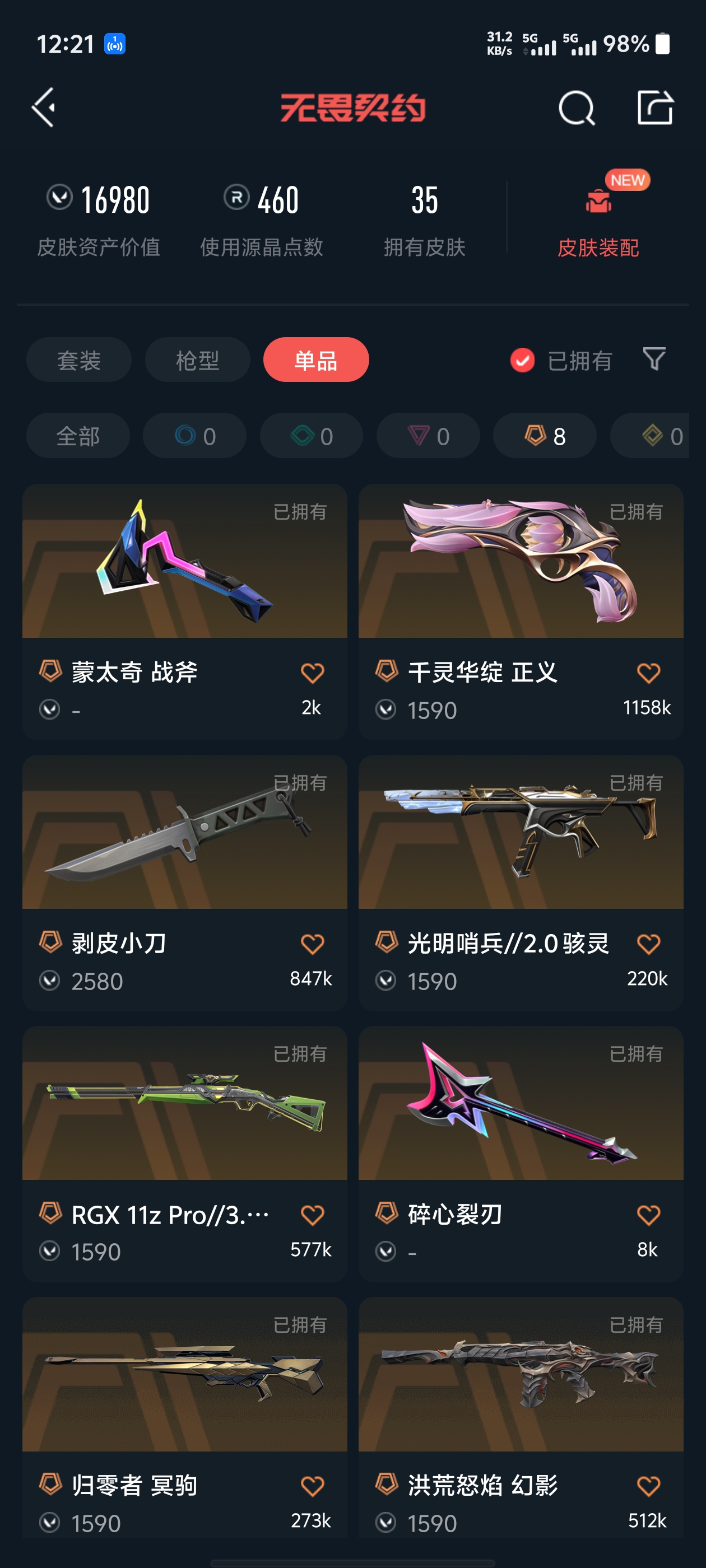Open 皮肤装配 skin loadout
Viewport: 706px width, 1568px height.
[597, 218]
